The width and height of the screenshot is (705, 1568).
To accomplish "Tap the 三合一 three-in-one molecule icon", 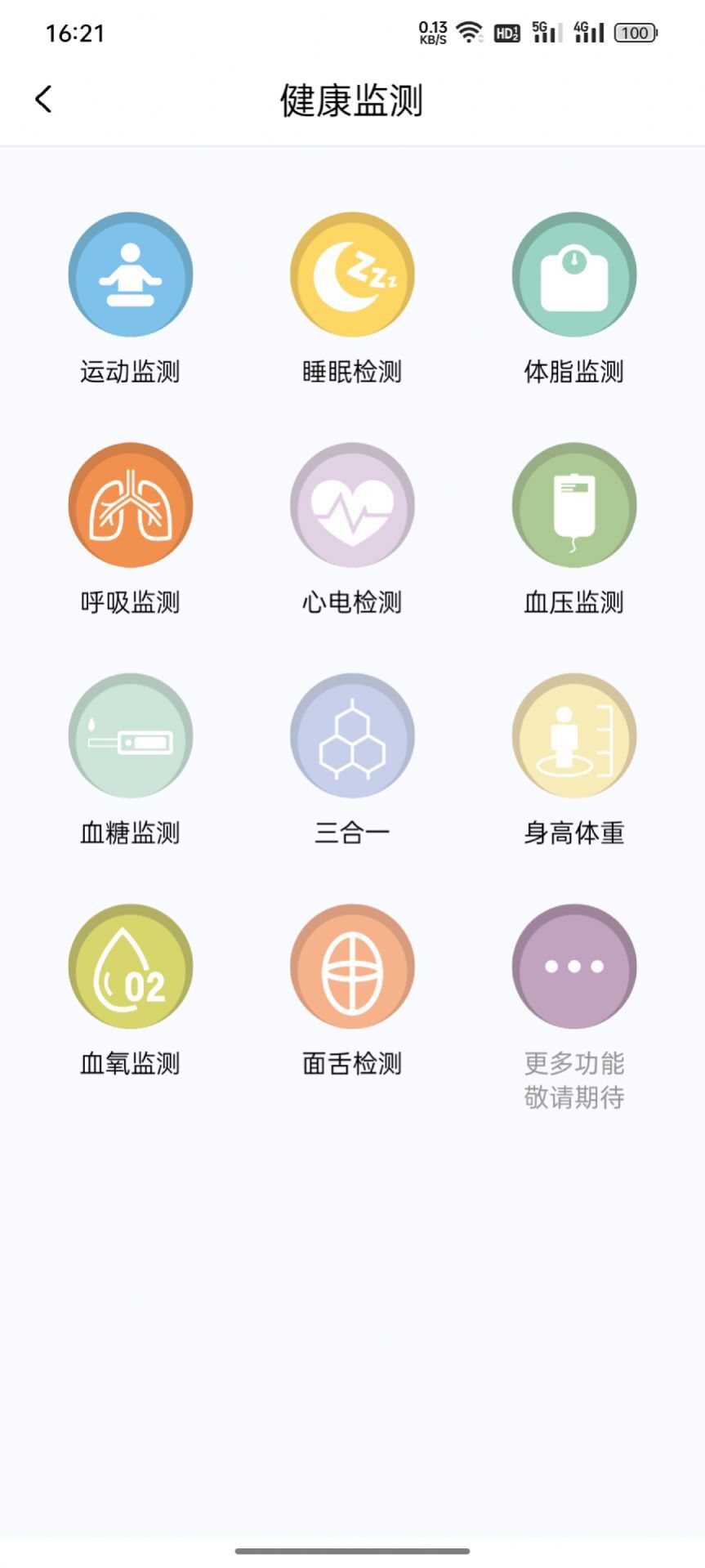I will [352, 735].
